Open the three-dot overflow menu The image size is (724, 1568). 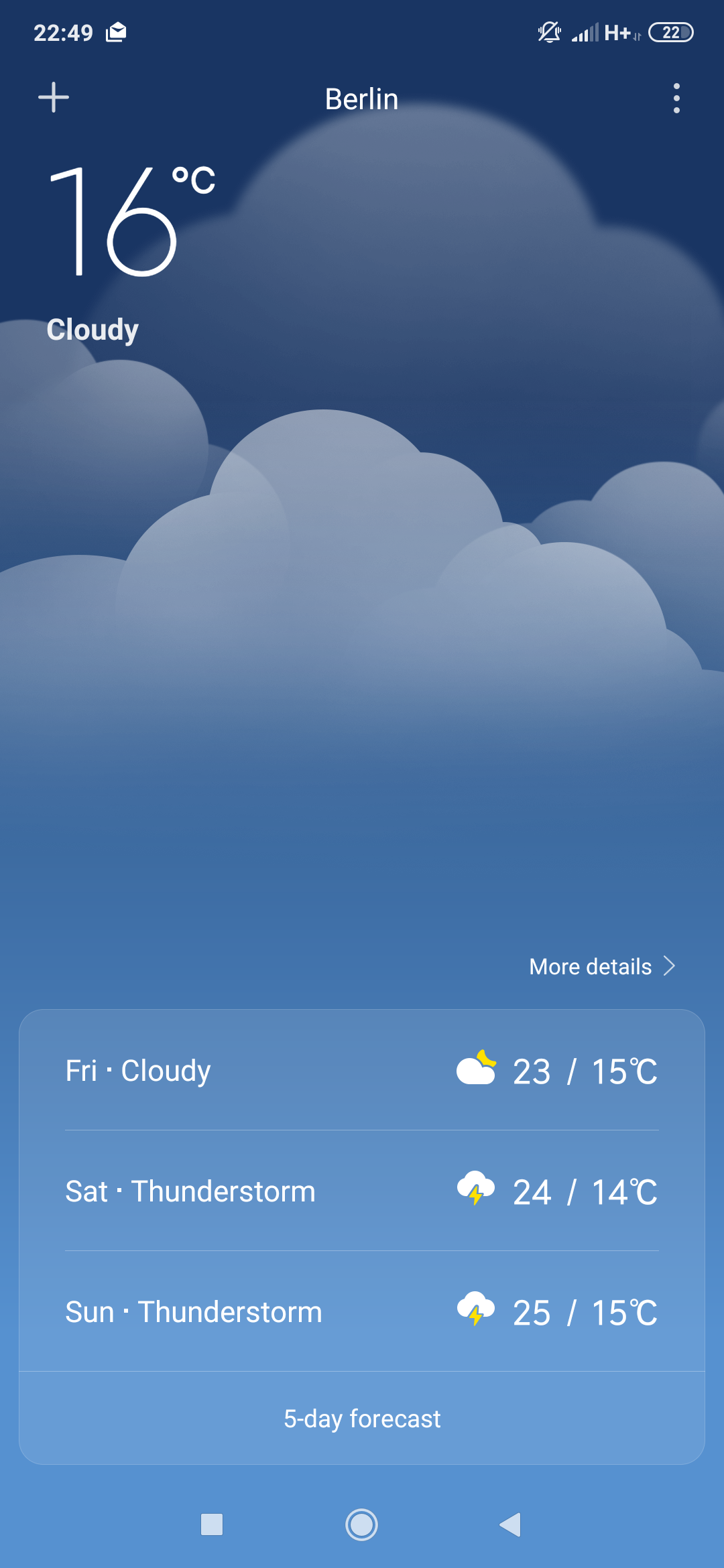[676, 99]
